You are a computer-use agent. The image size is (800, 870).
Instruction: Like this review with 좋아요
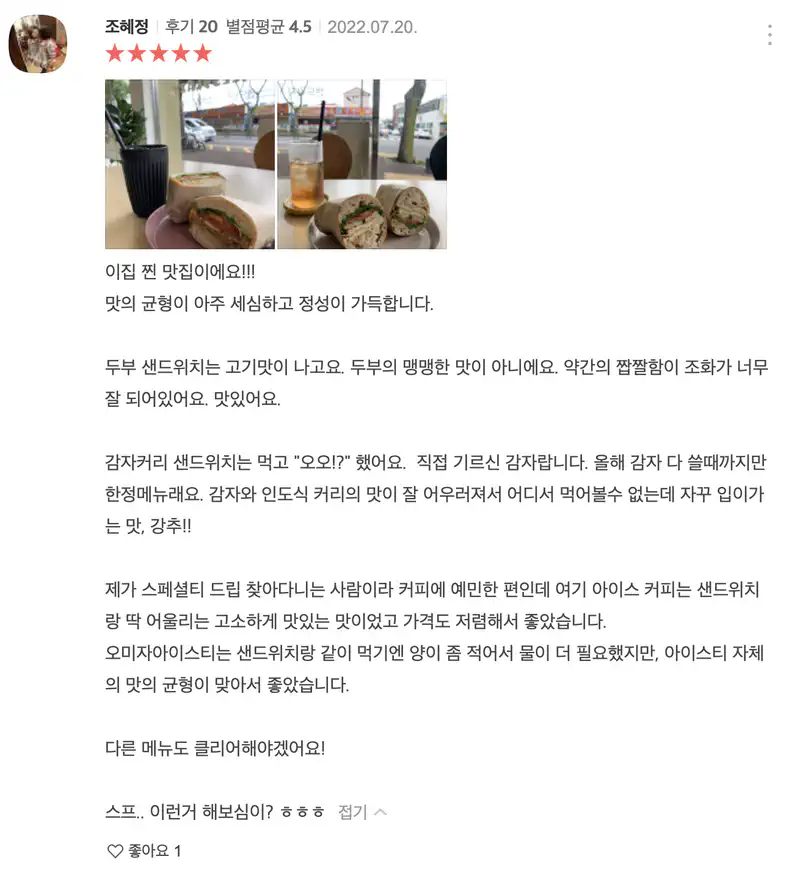144,851
